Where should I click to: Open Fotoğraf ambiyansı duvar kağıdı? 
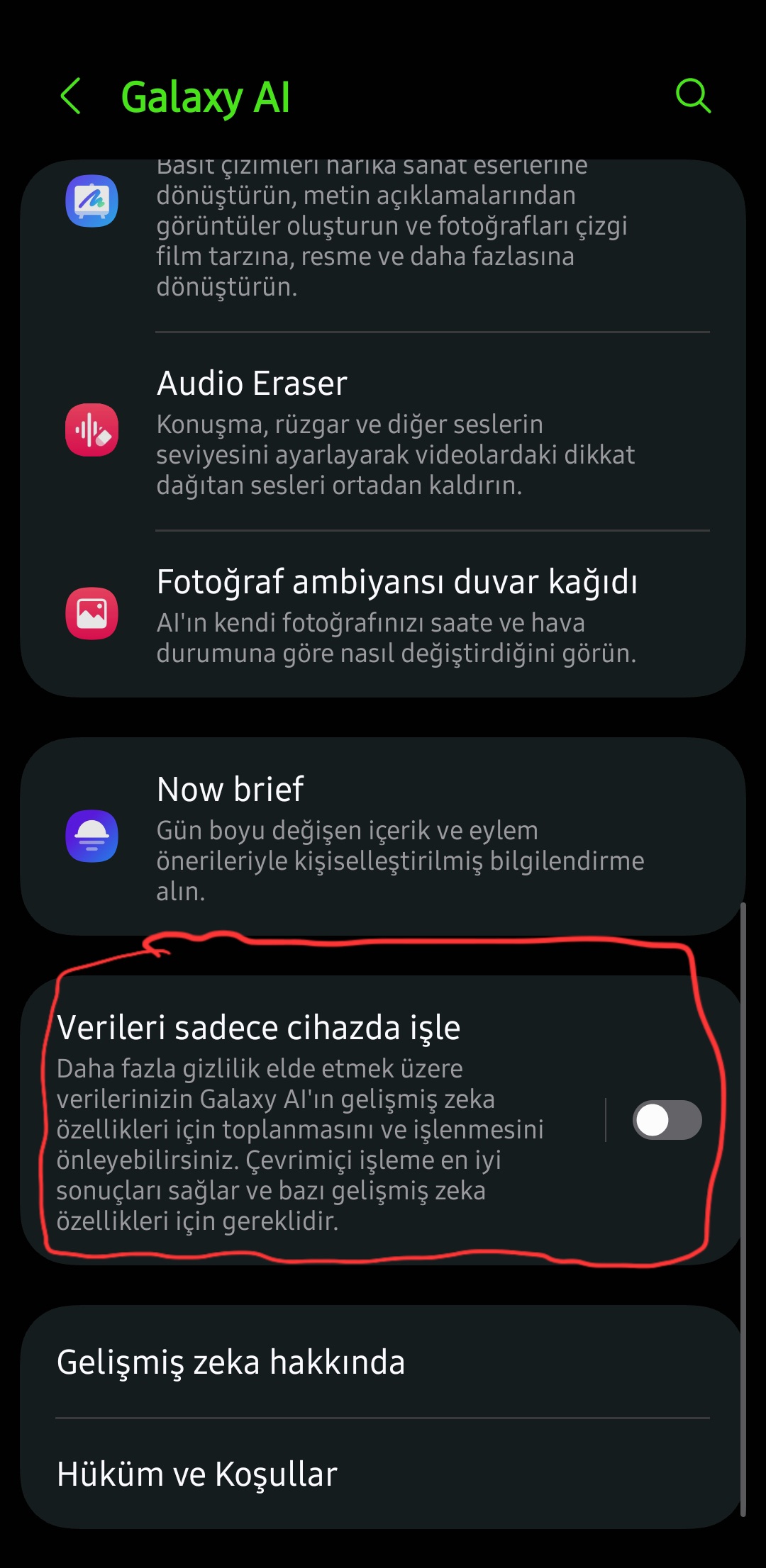click(x=383, y=614)
